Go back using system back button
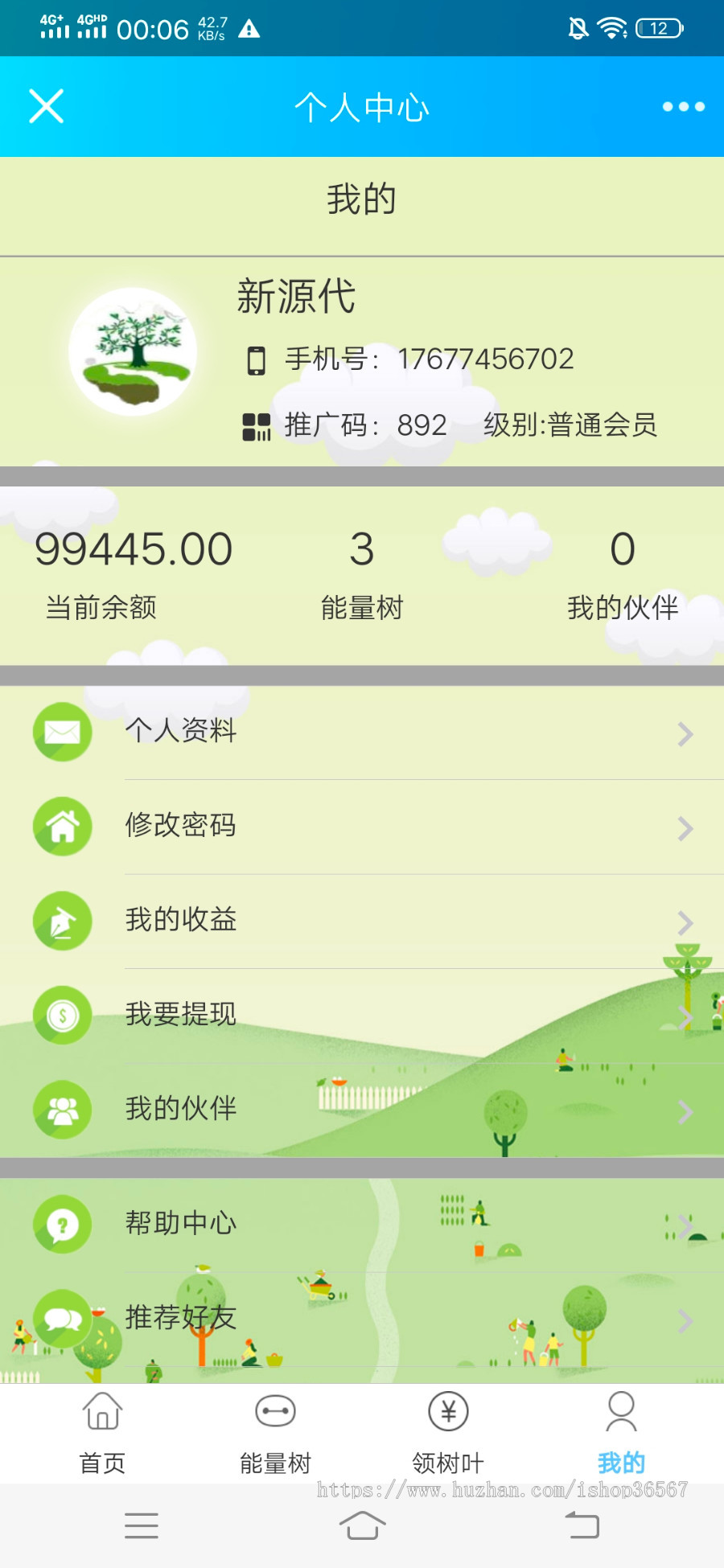The image size is (724, 1568). [x=582, y=1525]
